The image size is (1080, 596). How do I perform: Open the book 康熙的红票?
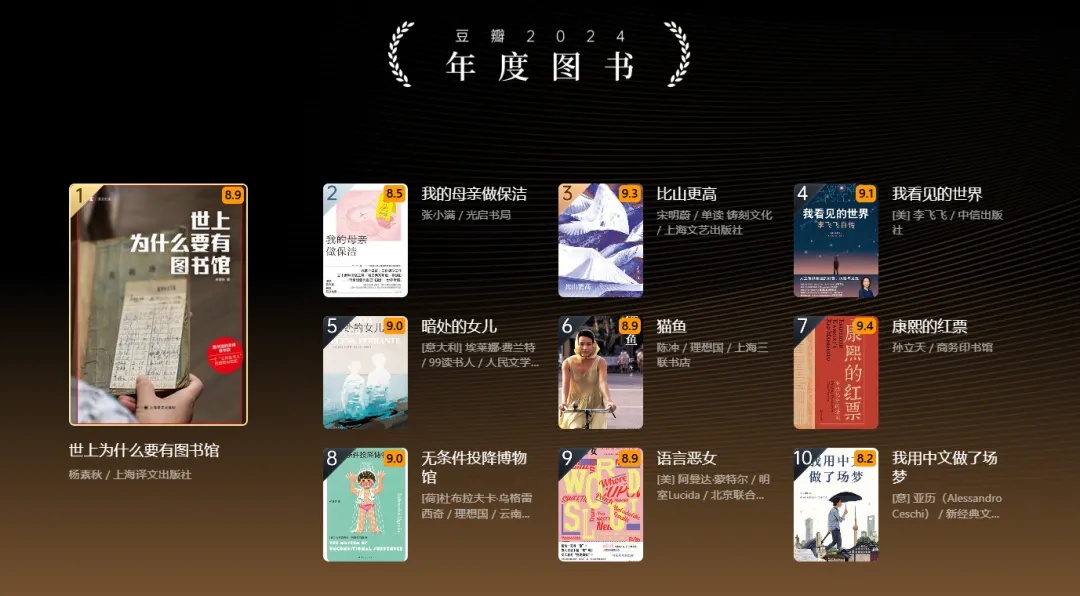[836, 373]
